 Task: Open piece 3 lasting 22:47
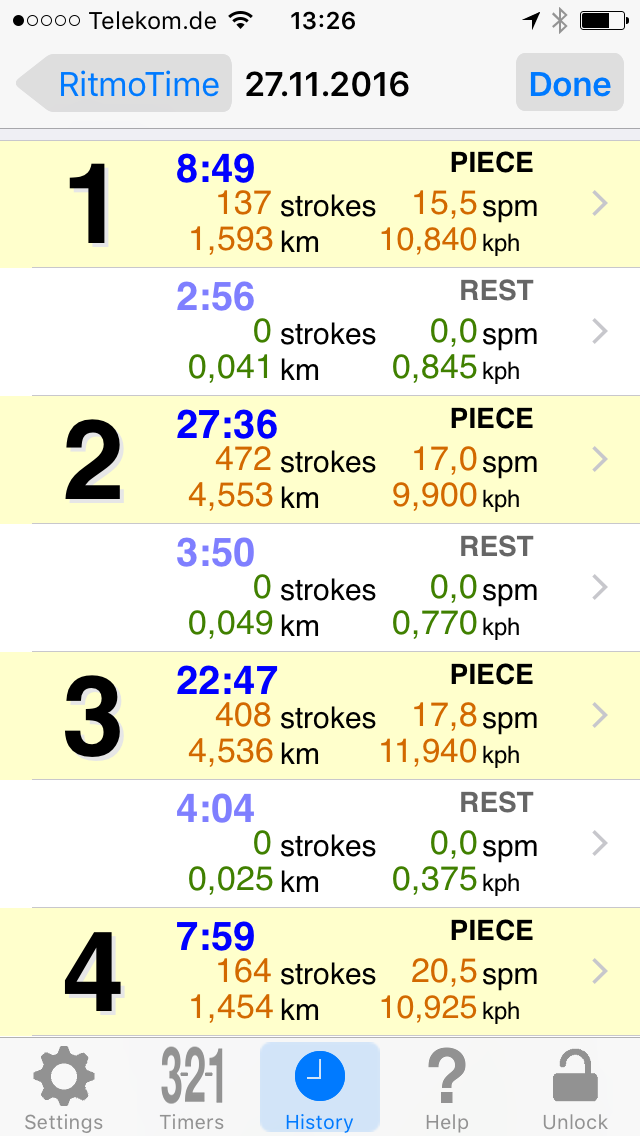320,715
